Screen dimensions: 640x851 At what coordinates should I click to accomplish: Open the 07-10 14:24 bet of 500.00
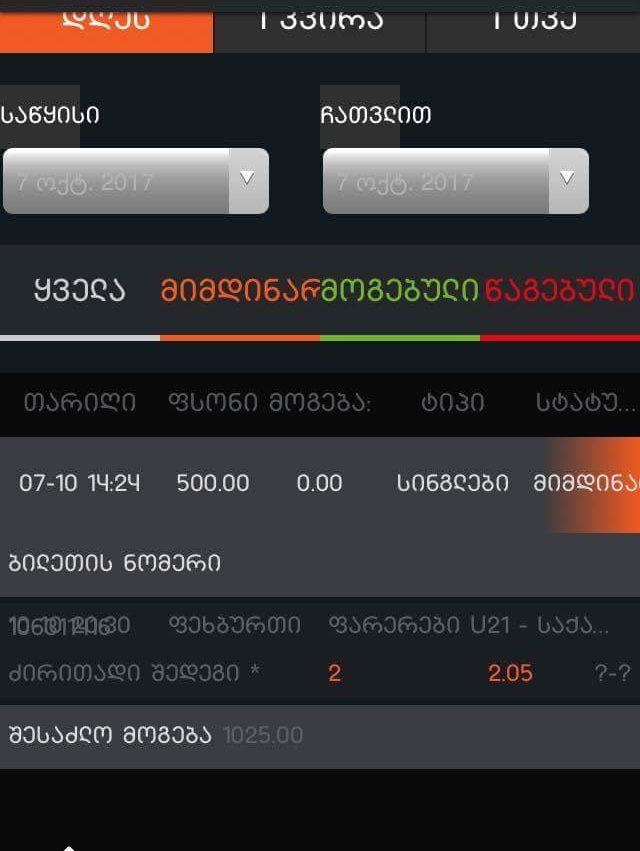pos(320,484)
